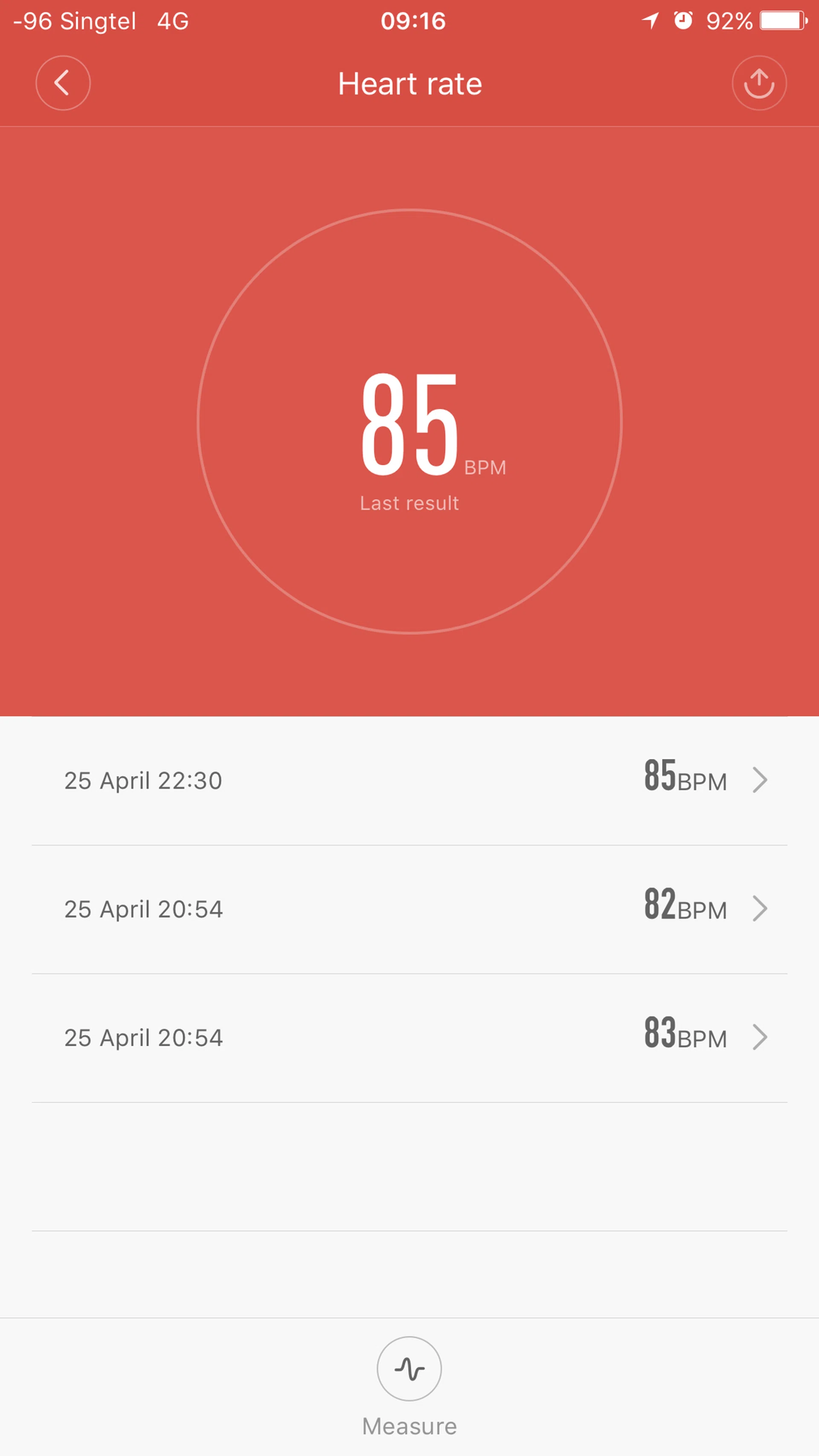Go back from the Heart rate screen
The image size is (819, 1456).
(x=63, y=83)
